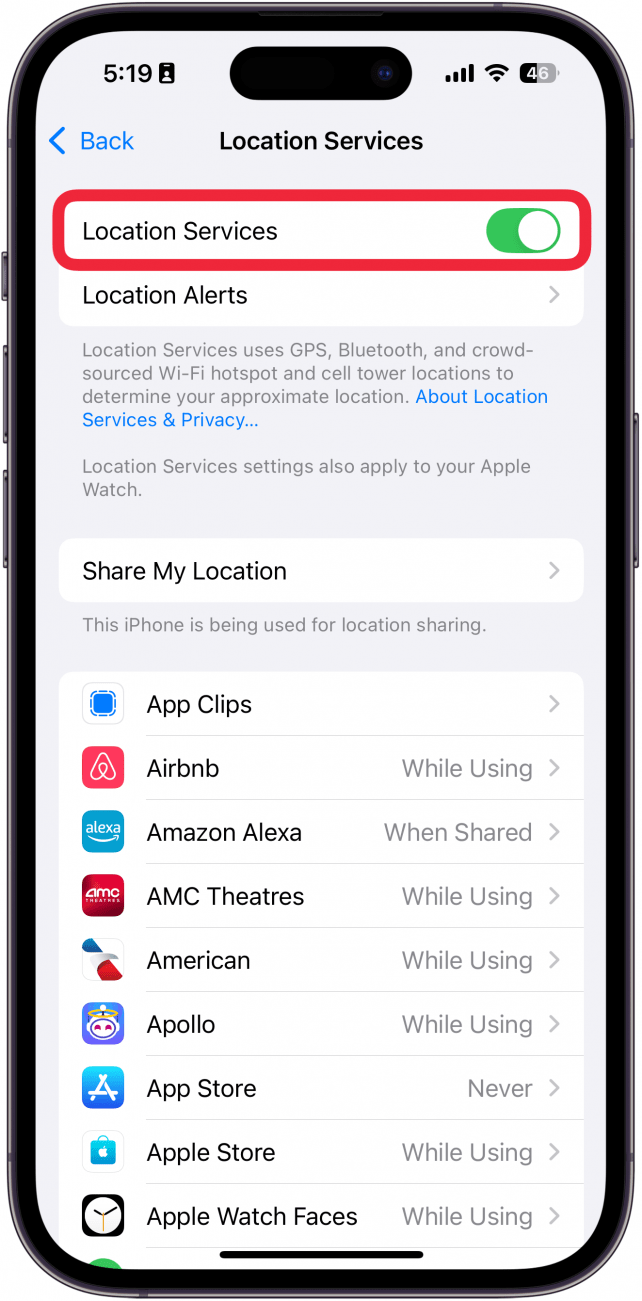642x1301 pixels.
Task: Open Apollo location permission
Action: click(320, 1024)
